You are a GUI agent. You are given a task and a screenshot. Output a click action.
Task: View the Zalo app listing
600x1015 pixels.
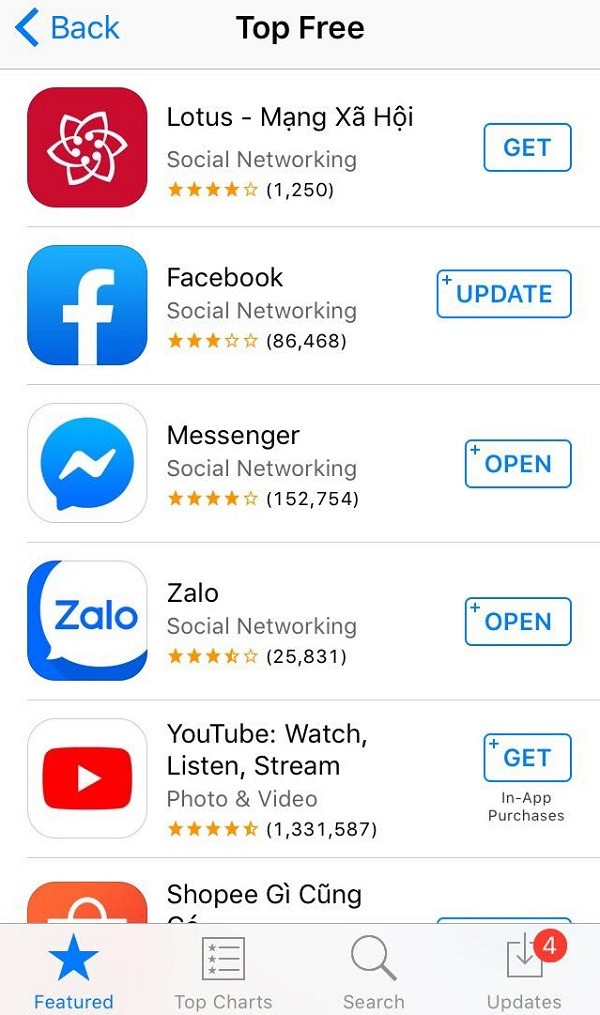click(x=193, y=593)
